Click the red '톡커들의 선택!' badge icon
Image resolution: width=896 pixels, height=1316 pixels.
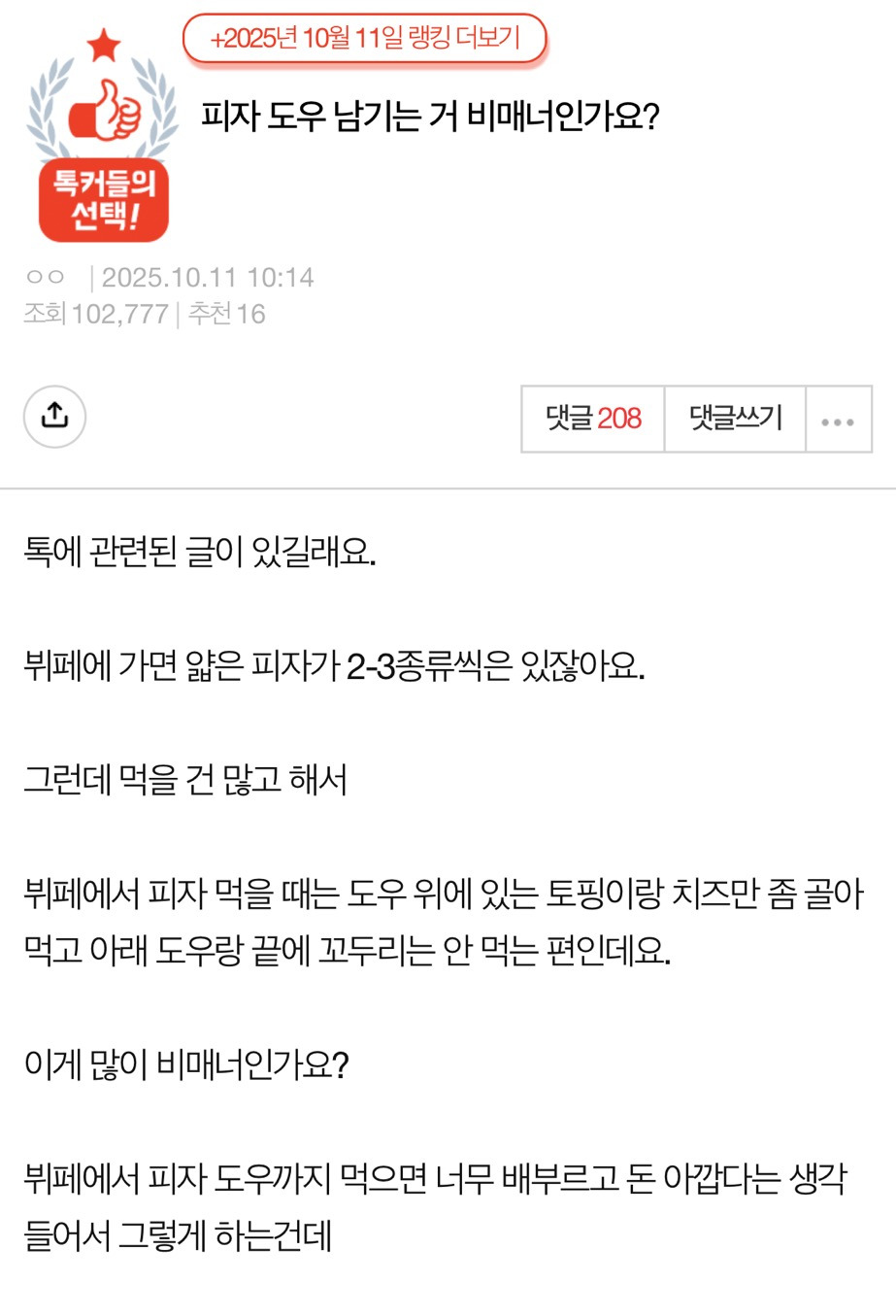pyautogui.click(x=103, y=200)
